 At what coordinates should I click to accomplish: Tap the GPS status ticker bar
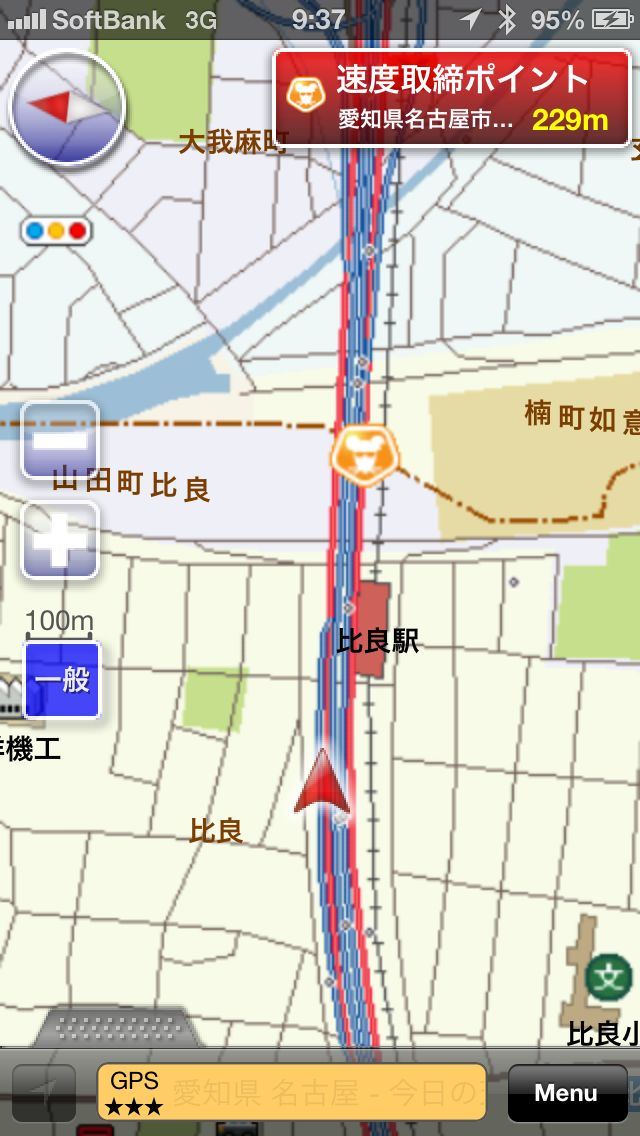click(x=292, y=1092)
